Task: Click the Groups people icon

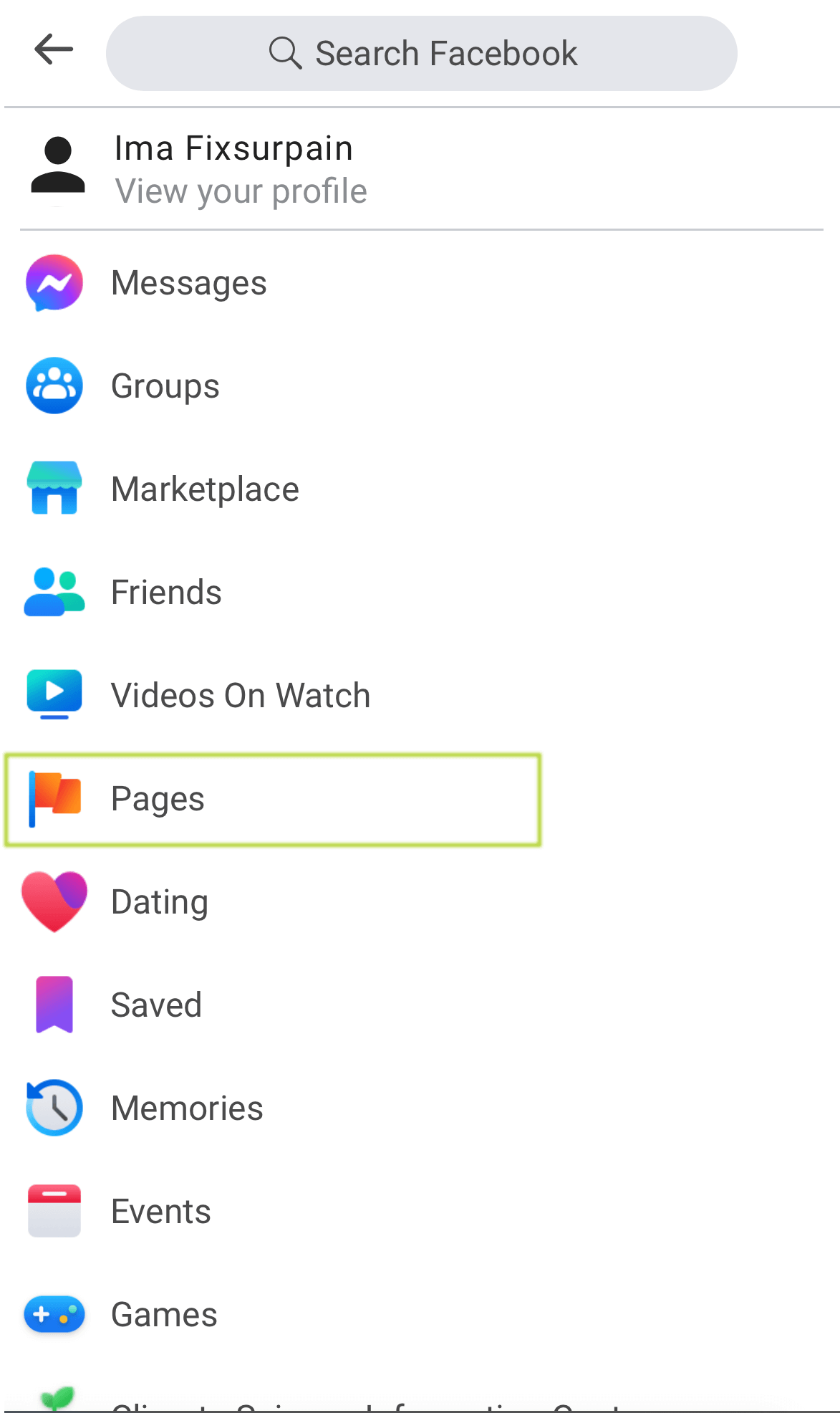Action: pyautogui.click(x=54, y=385)
